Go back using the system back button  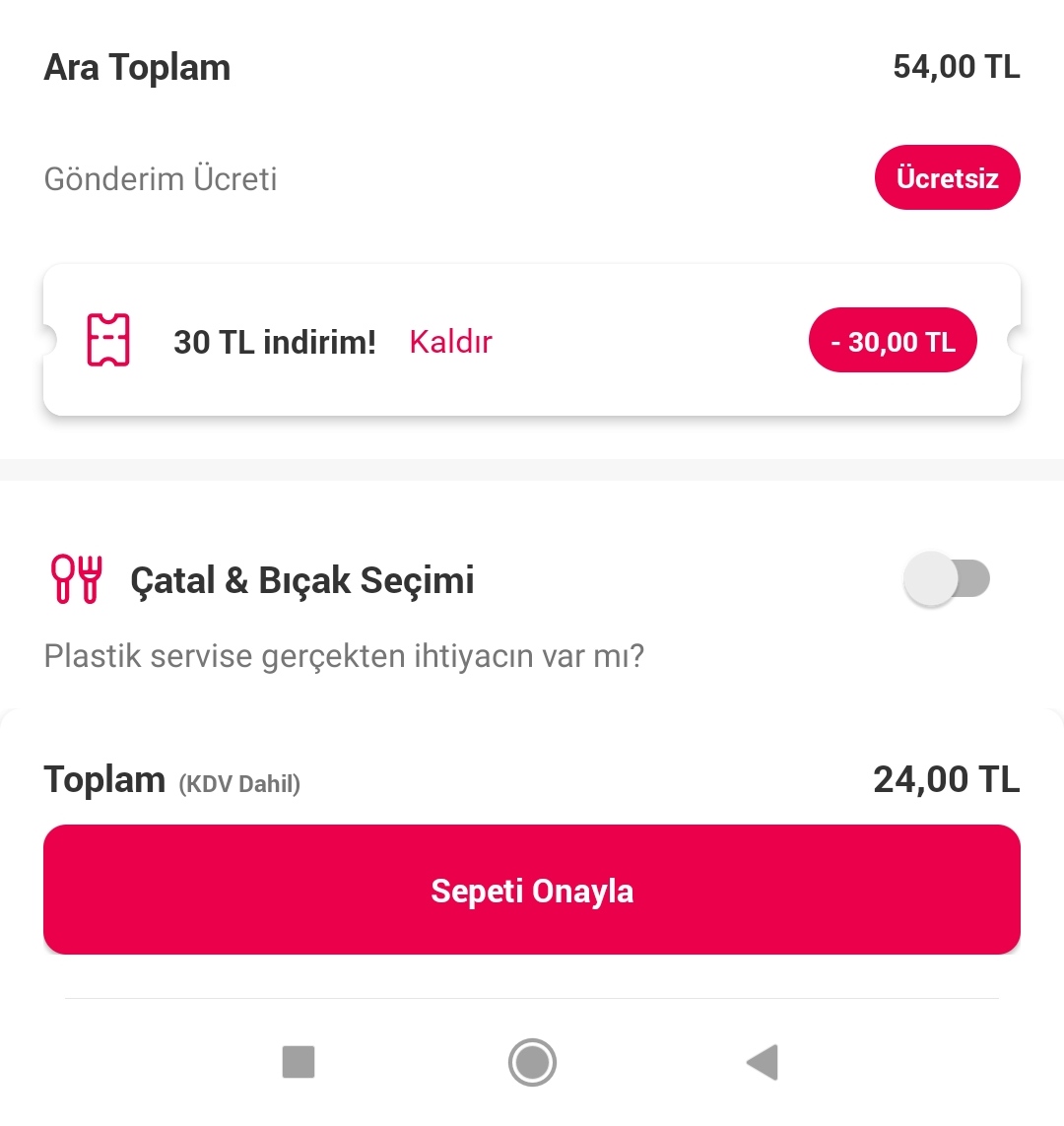[763, 1062]
